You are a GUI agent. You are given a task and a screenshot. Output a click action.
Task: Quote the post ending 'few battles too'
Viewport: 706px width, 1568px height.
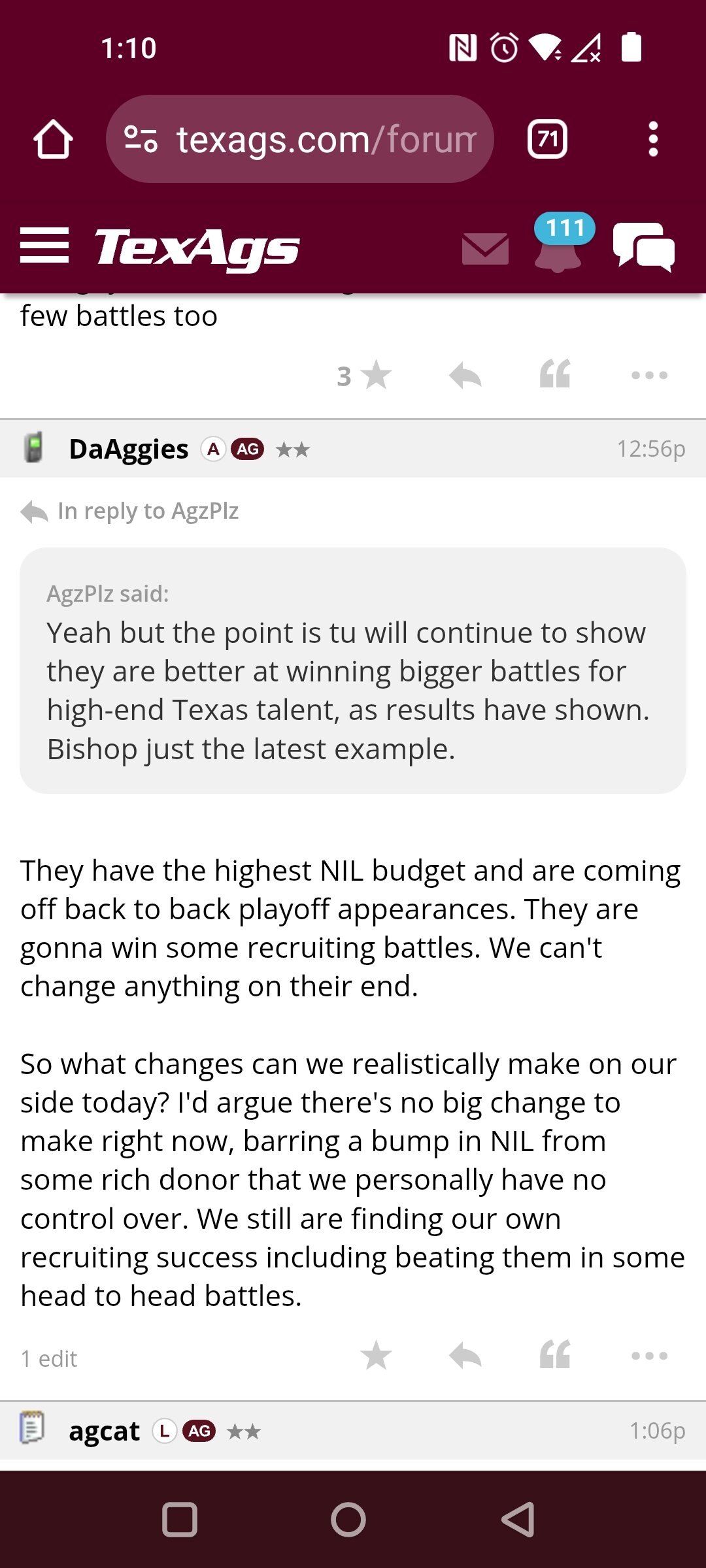555,374
